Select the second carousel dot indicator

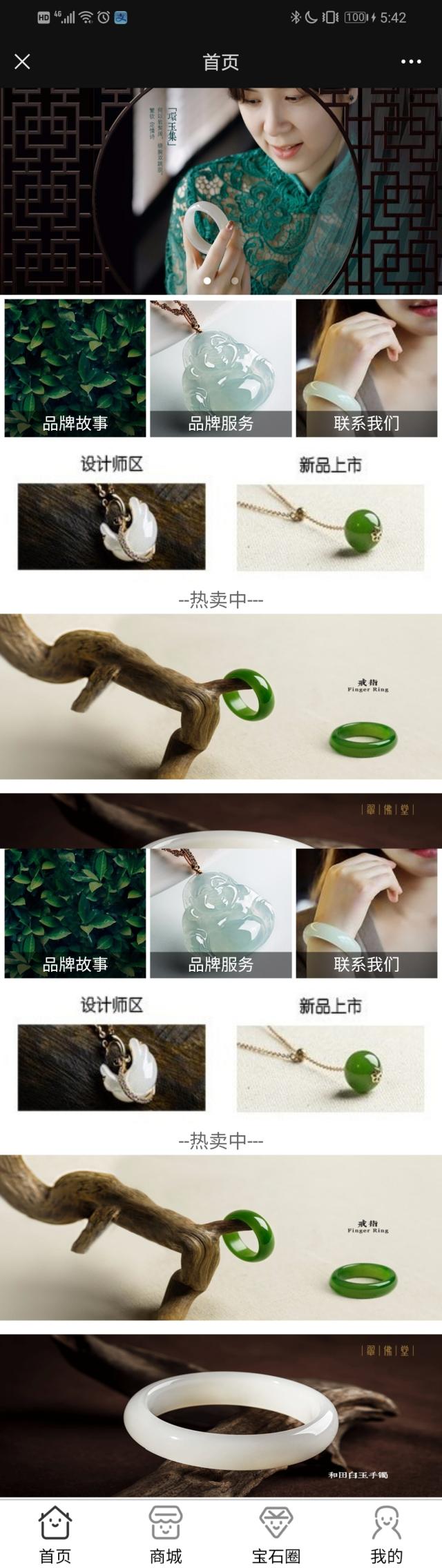235,281
